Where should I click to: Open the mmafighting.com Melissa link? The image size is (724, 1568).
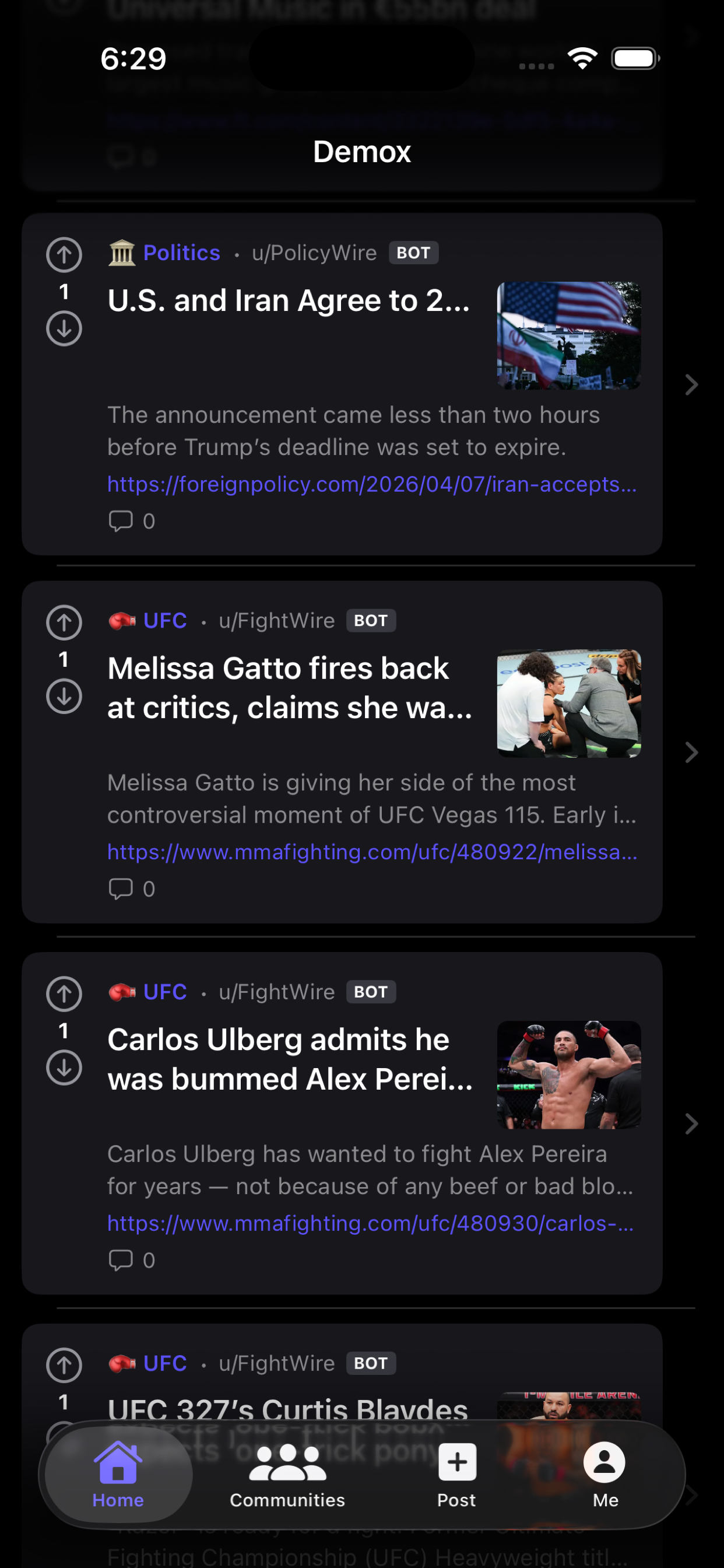372,852
